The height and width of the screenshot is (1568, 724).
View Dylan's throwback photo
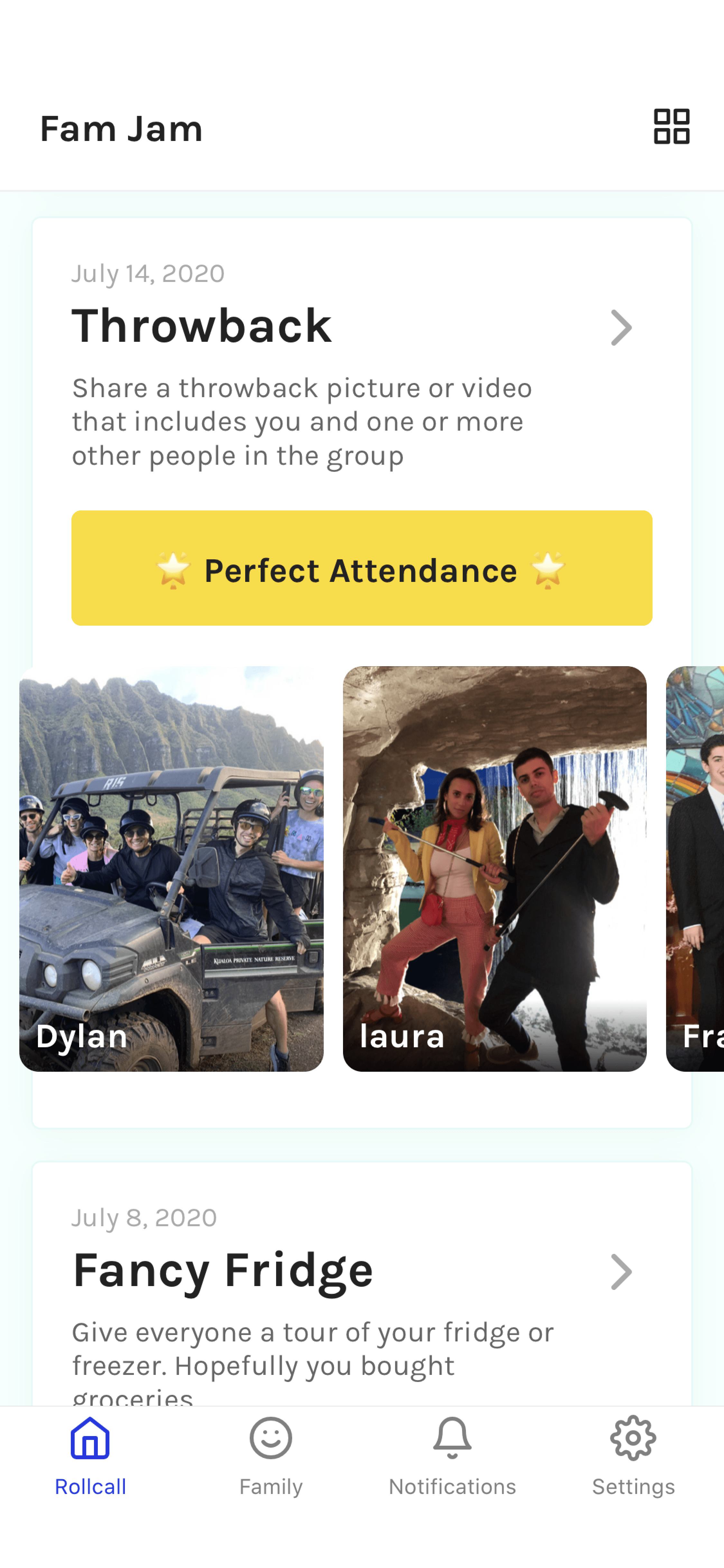pyautogui.click(x=172, y=868)
